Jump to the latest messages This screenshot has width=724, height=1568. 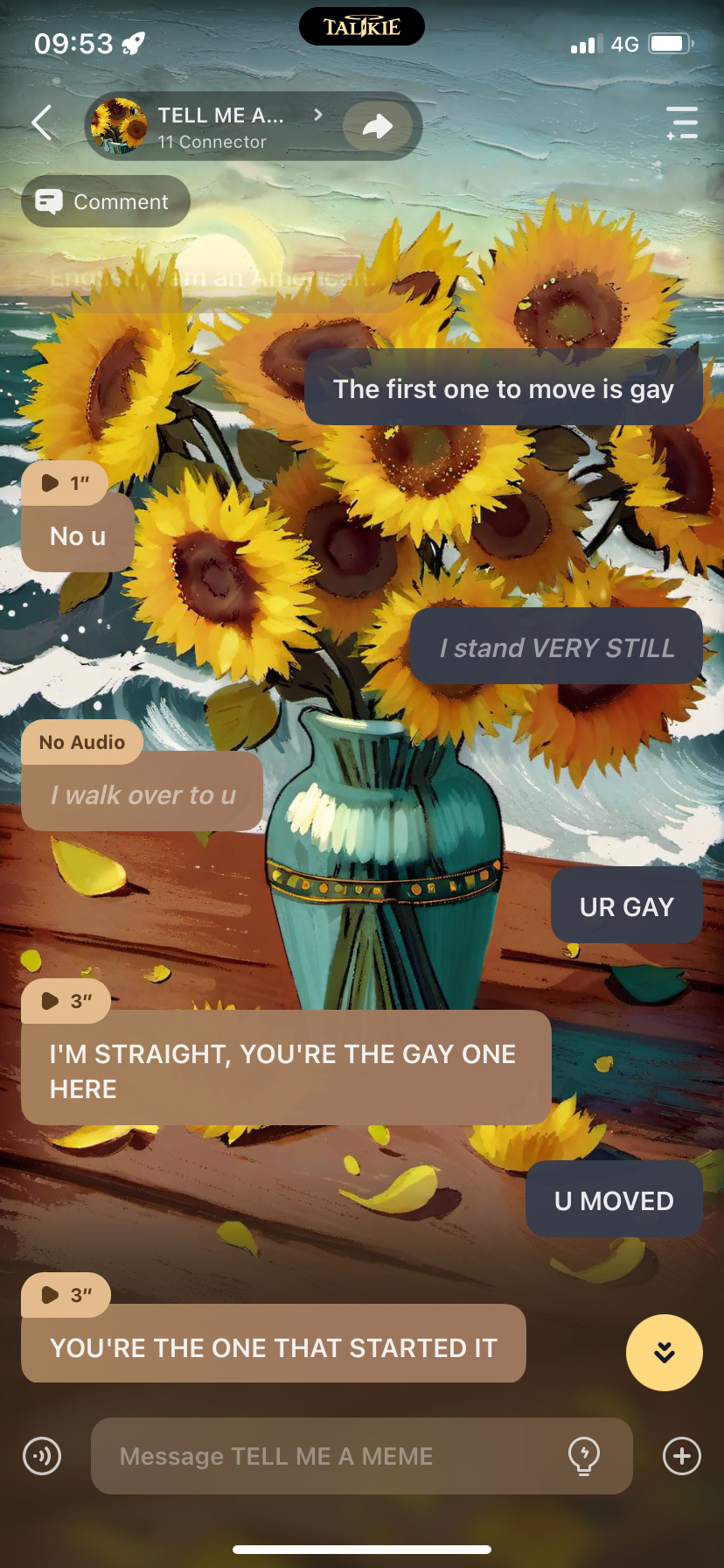pyautogui.click(x=664, y=1353)
